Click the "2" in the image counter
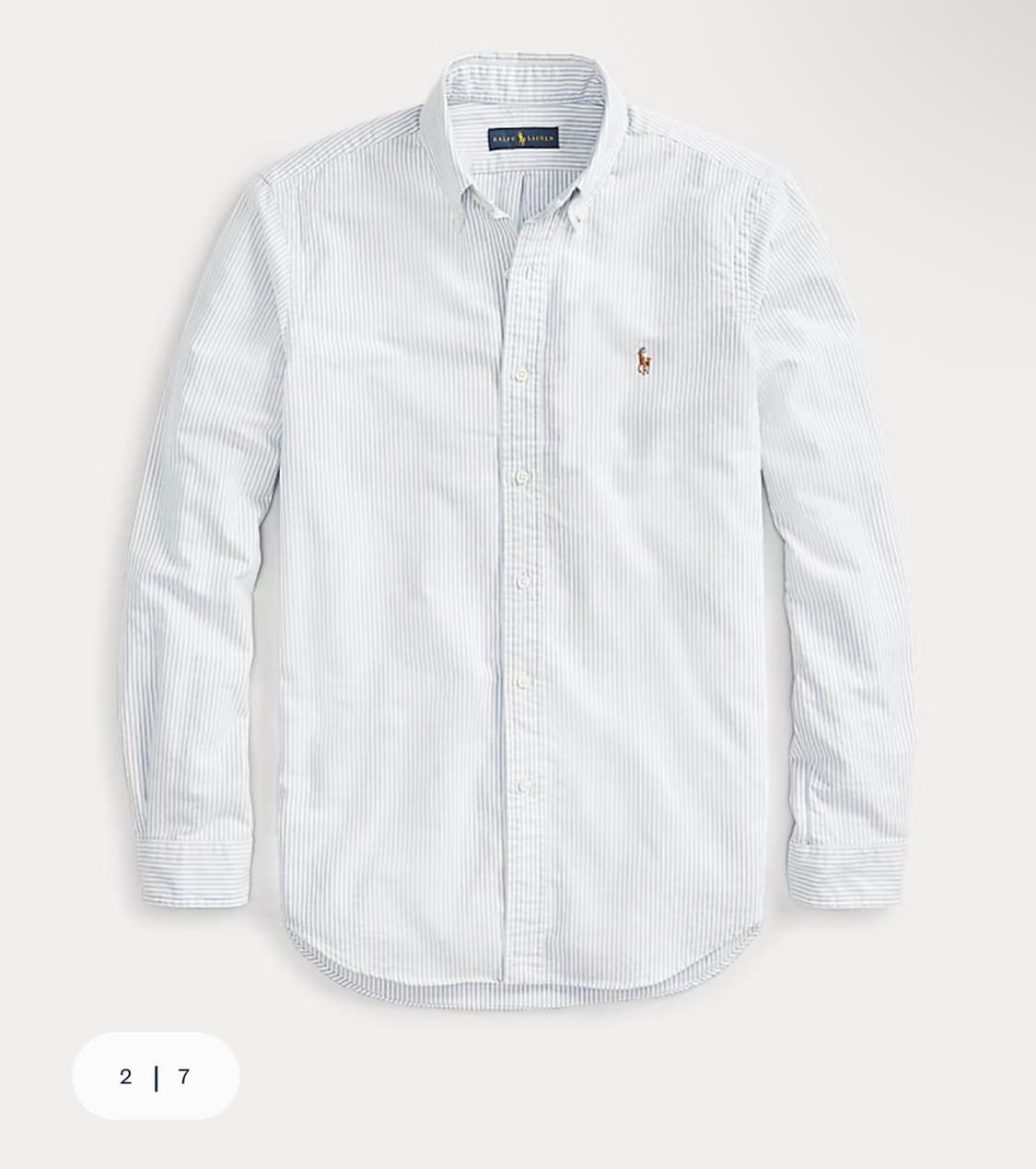The image size is (1036, 1169). (125, 1077)
